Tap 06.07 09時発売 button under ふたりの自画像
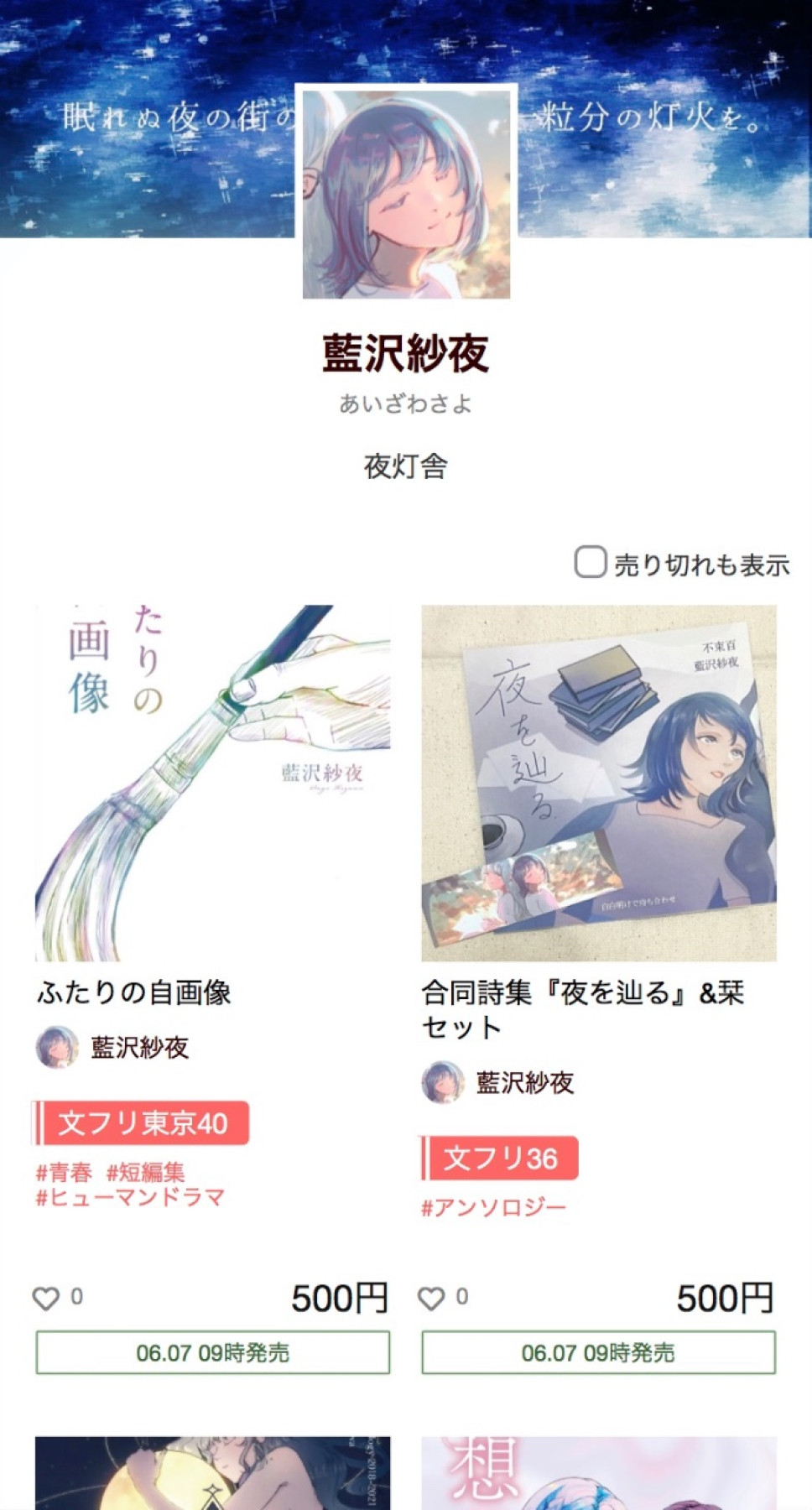 pyautogui.click(x=213, y=1352)
